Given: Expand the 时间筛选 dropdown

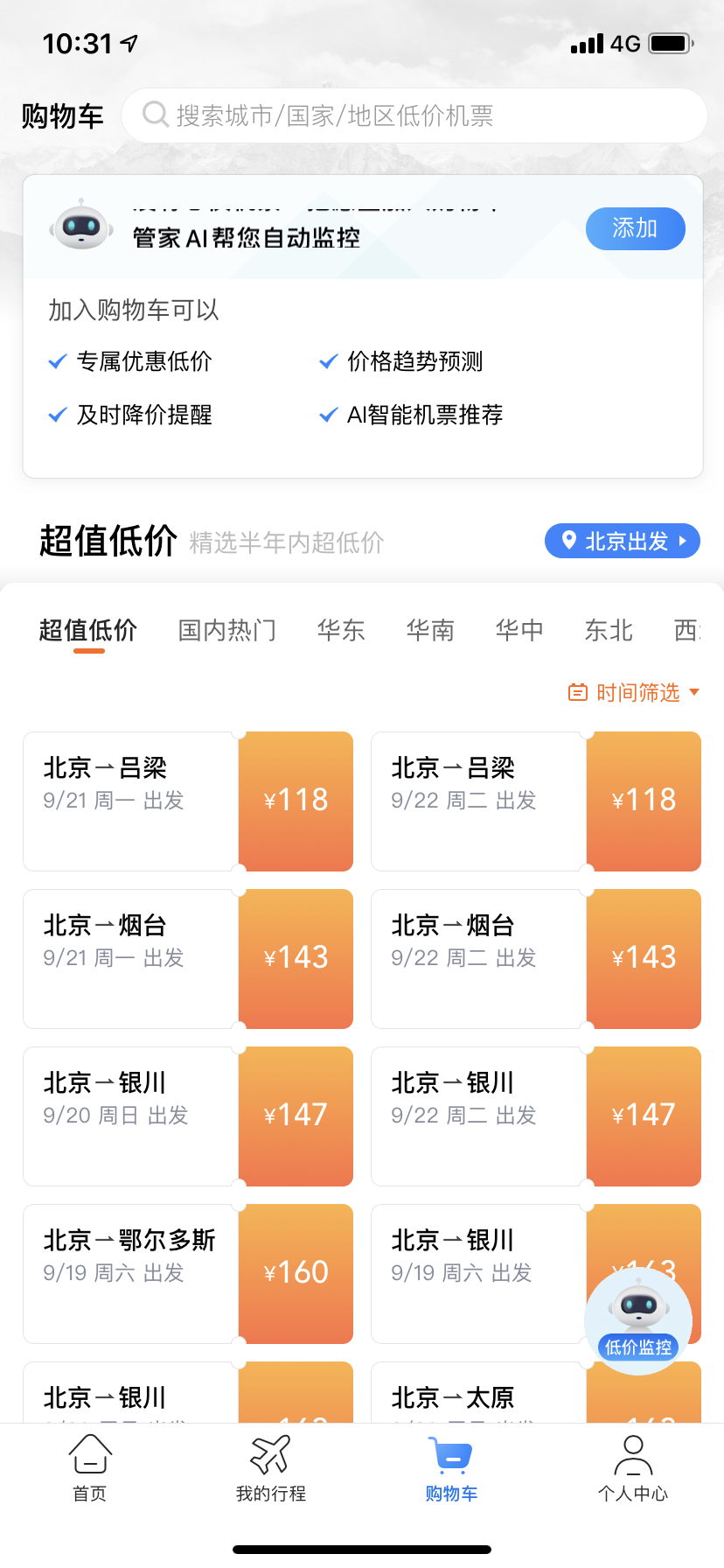Looking at the screenshot, I should coord(634,693).
